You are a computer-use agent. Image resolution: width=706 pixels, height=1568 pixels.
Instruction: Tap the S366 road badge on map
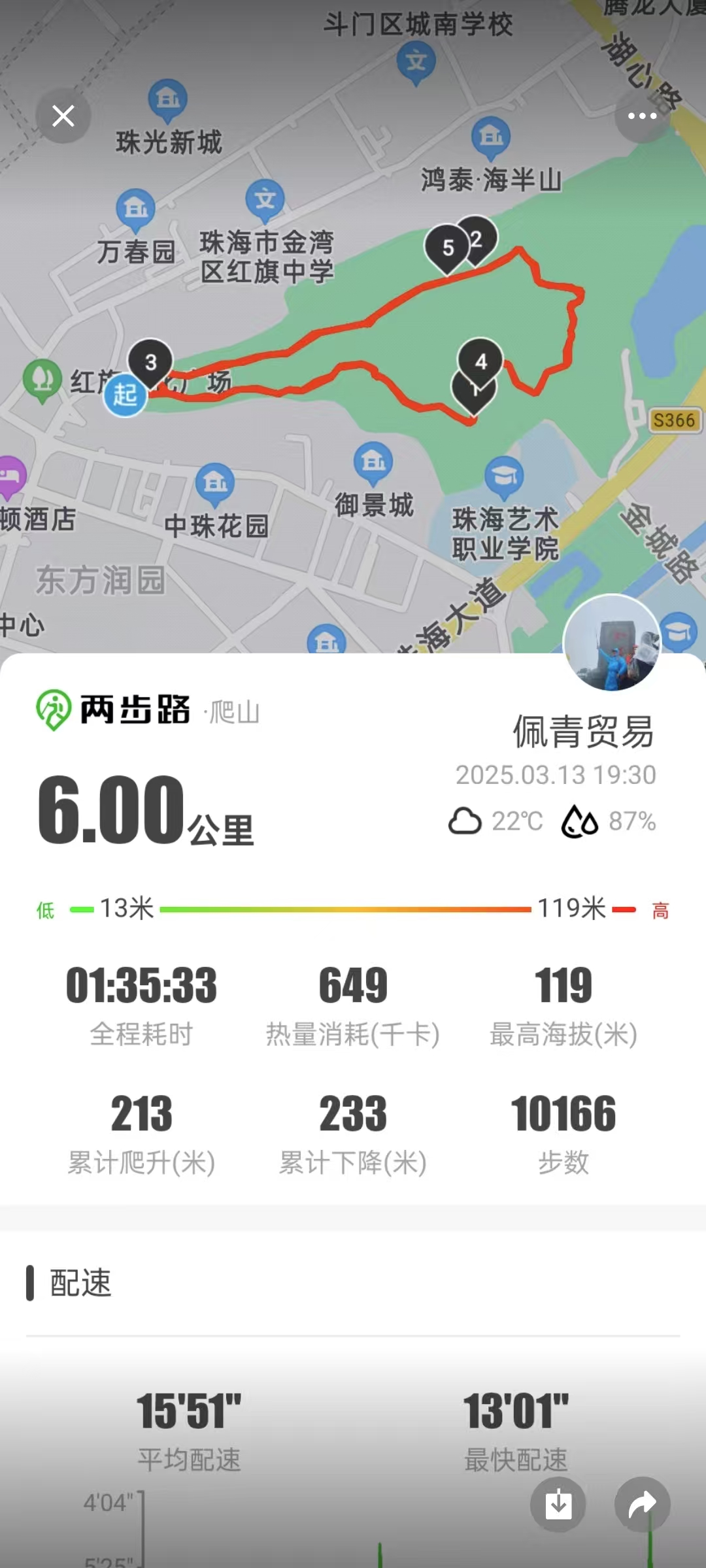(x=675, y=421)
